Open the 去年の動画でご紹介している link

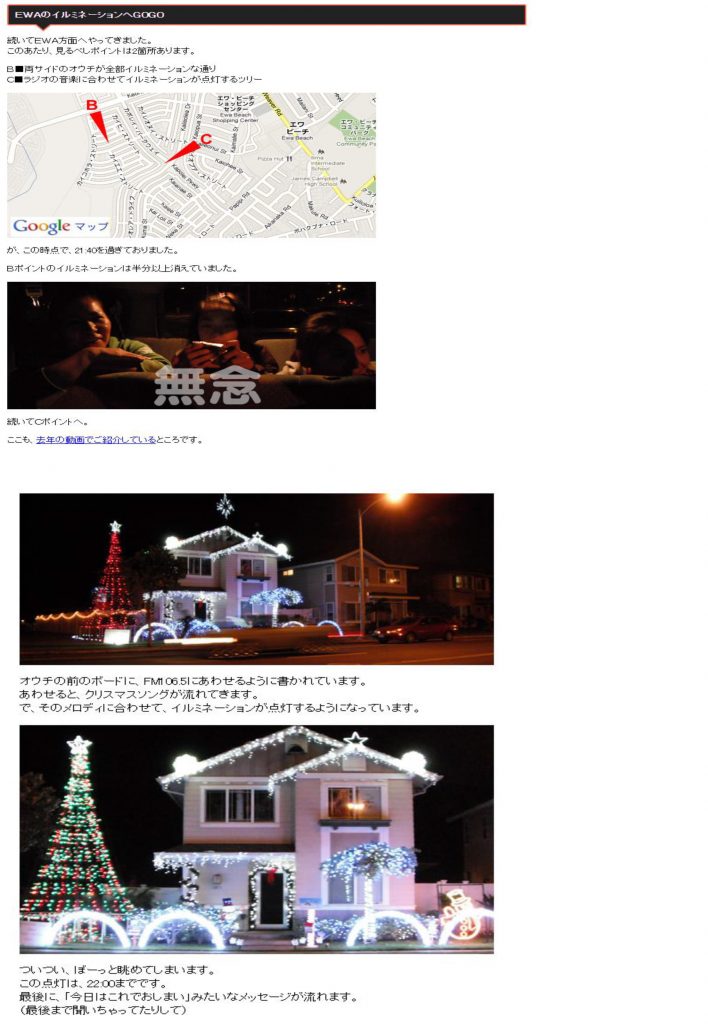(x=96, y=440)
